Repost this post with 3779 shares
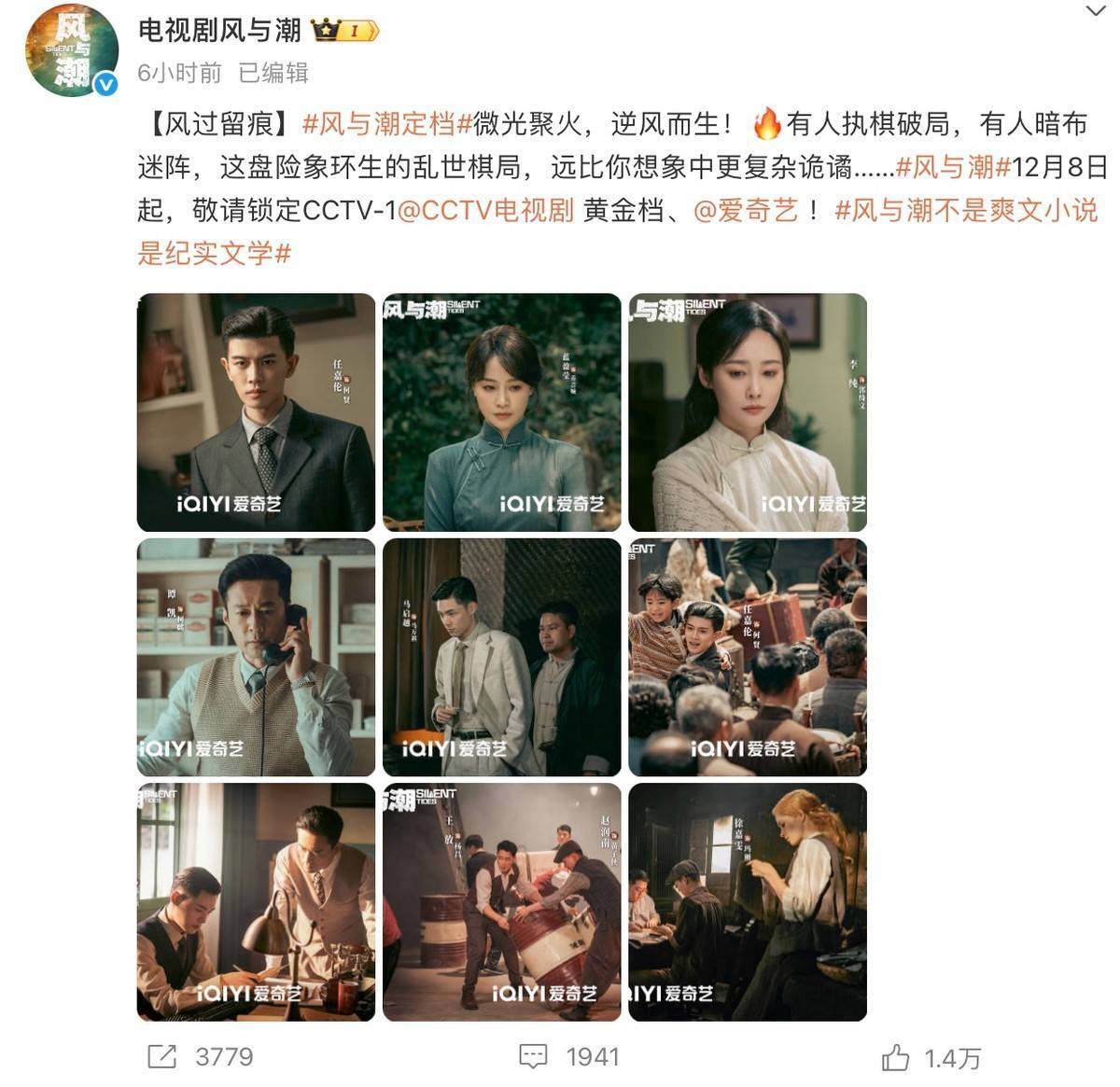1120x1087 pixels. [x=200, y=1056]
